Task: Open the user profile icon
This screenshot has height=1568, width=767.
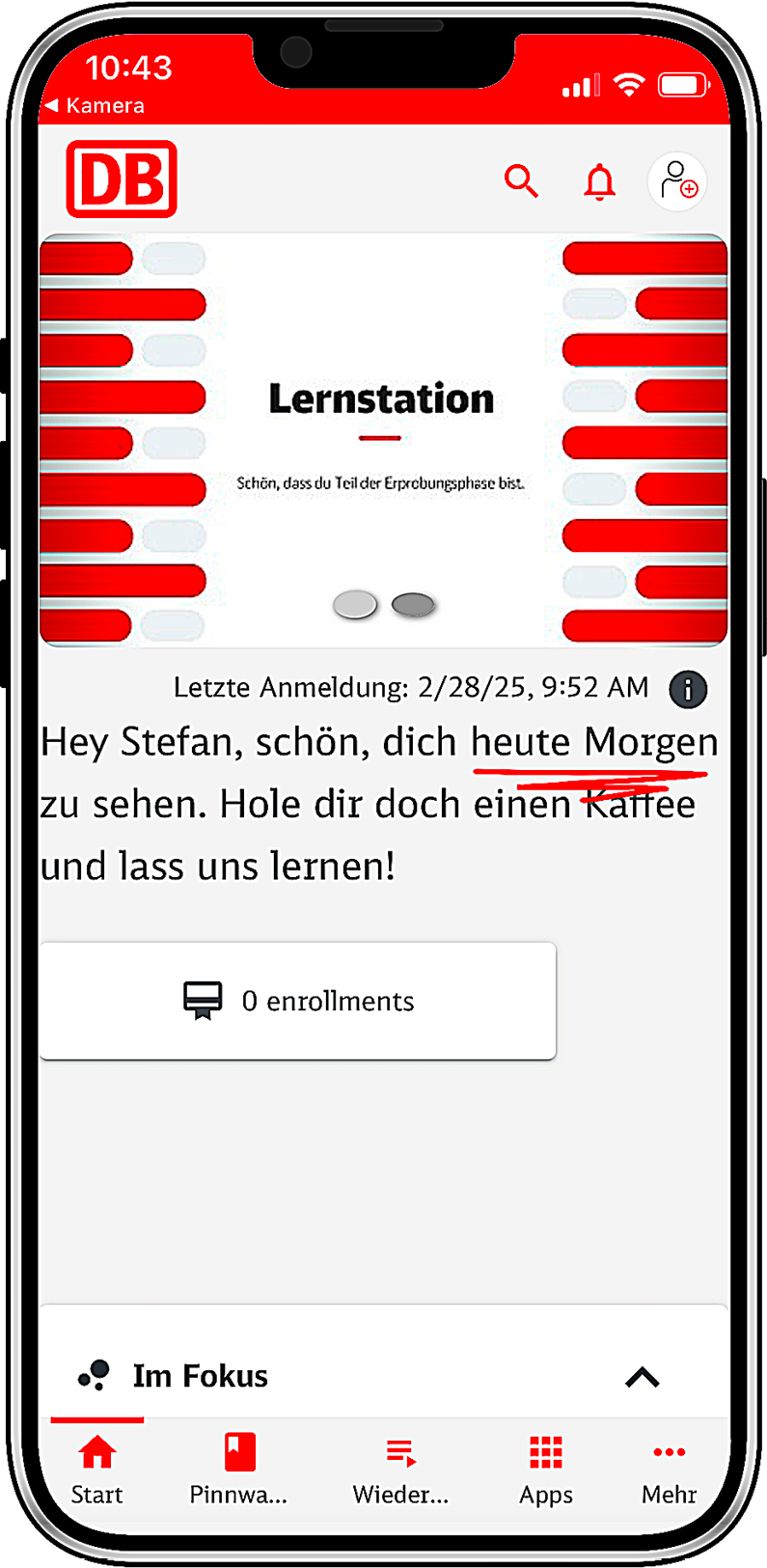Action: coord(677,181)
